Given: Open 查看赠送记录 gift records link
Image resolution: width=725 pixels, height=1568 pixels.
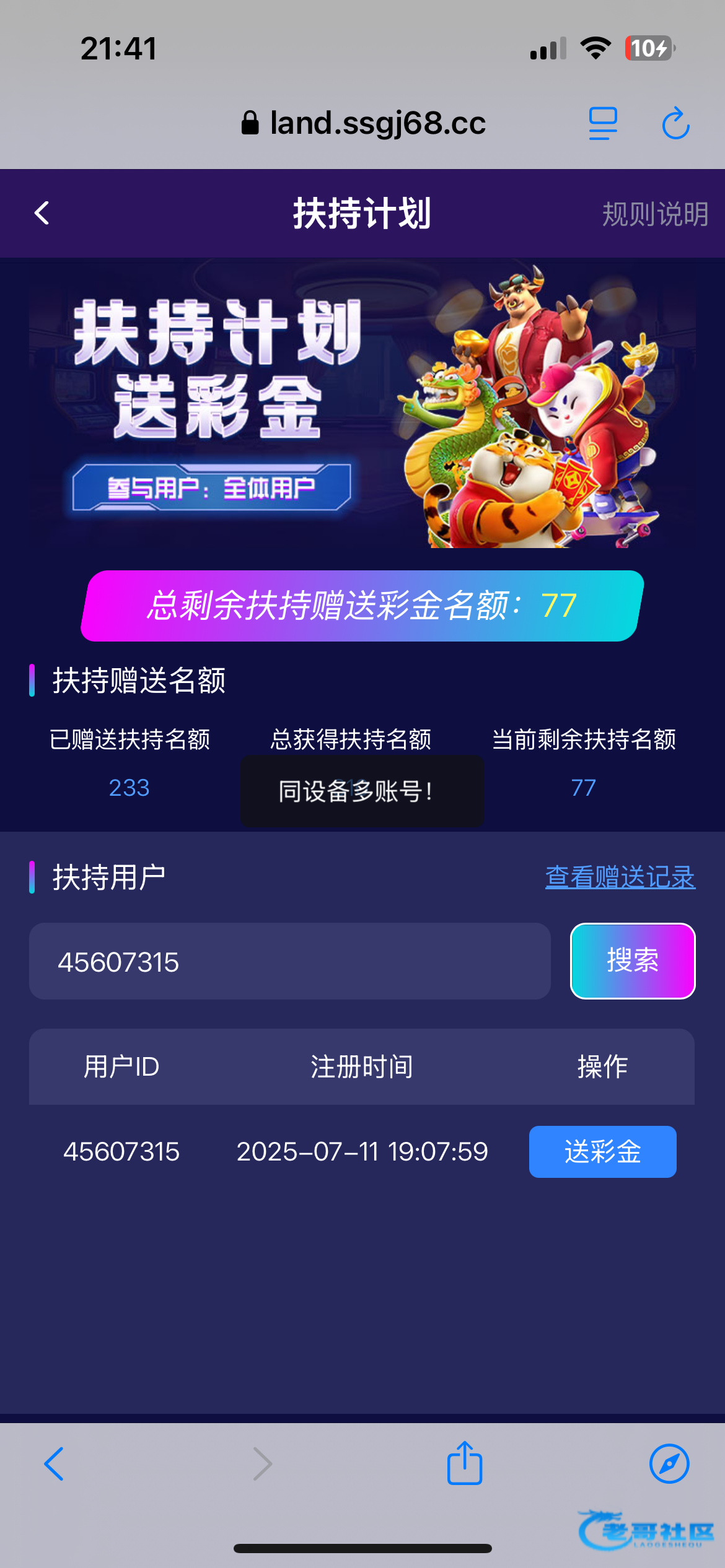Looking at the screenshot, I should click(620, 877).
